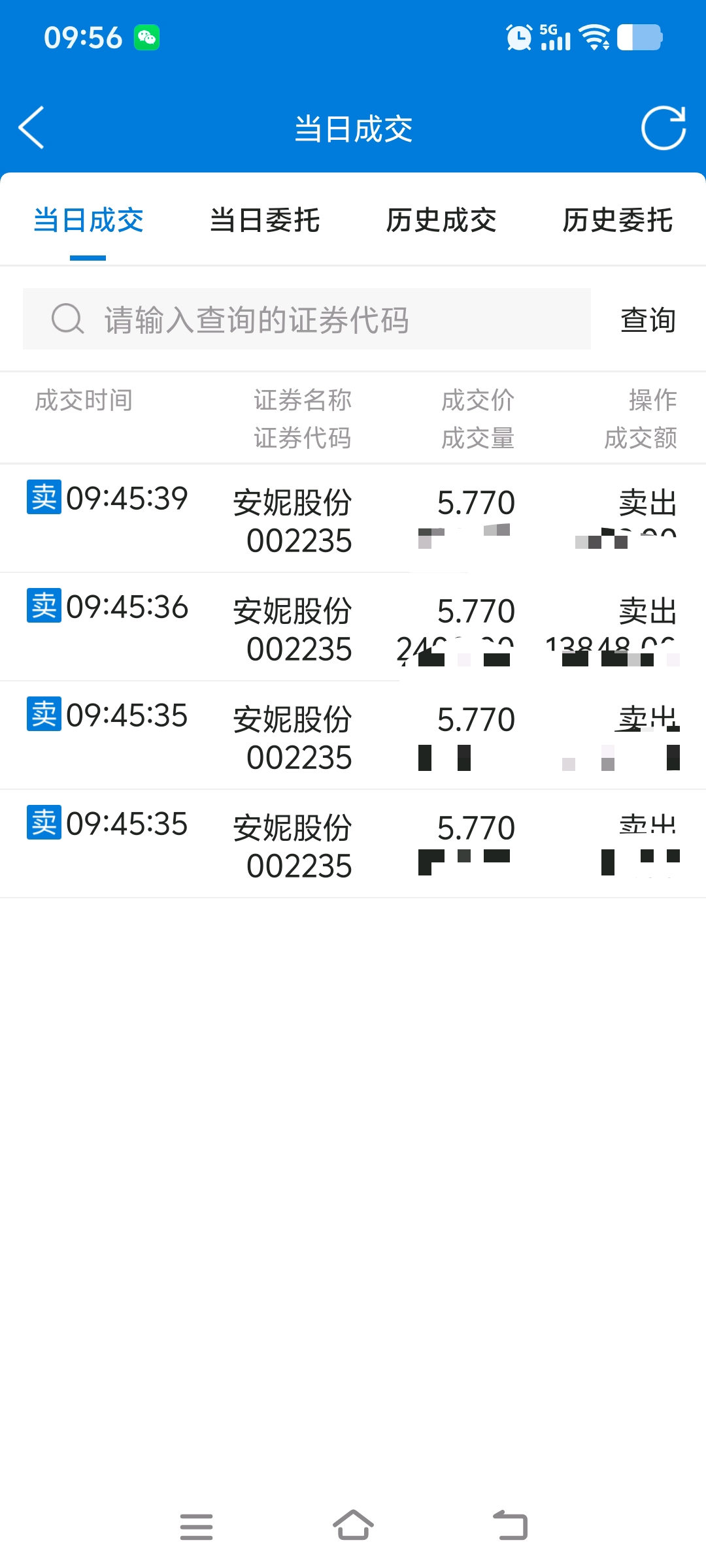The width and height of the screenshot is (706, 1568).
Task: Select the 当日成交 tab
Action: click(88, 220)
